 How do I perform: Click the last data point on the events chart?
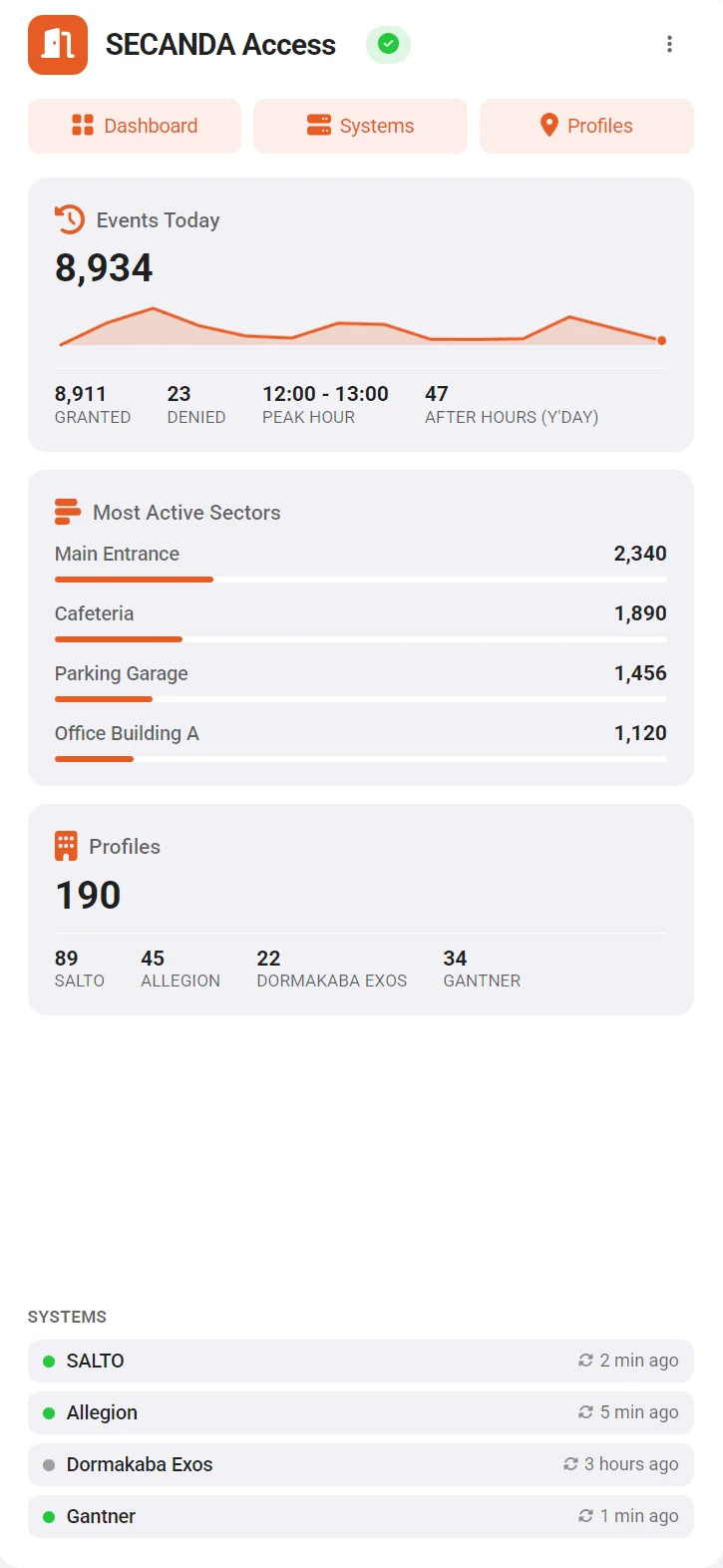click(x=661, y=339)
